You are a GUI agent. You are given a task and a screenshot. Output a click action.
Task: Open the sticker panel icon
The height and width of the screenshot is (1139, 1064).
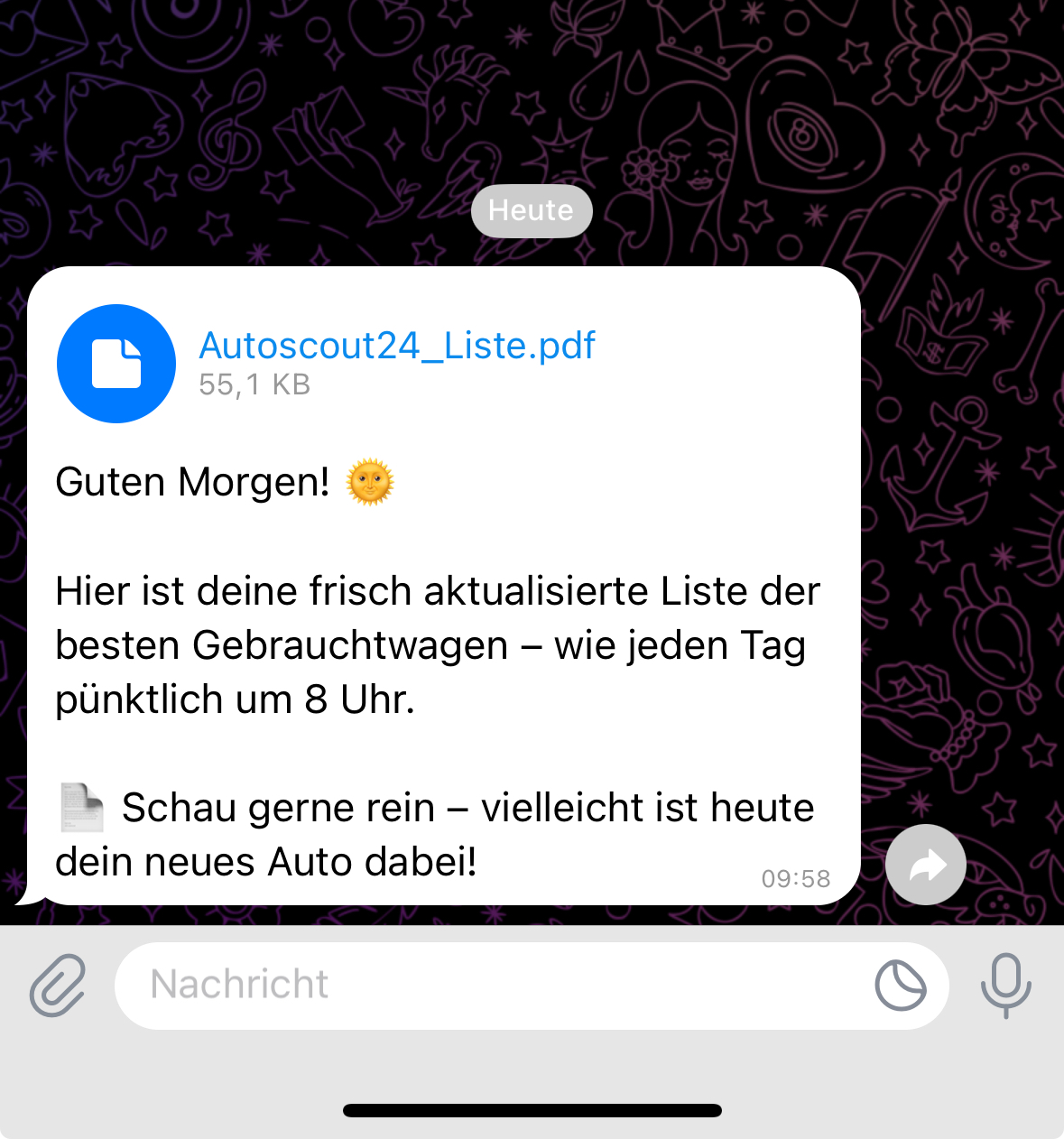900,986
